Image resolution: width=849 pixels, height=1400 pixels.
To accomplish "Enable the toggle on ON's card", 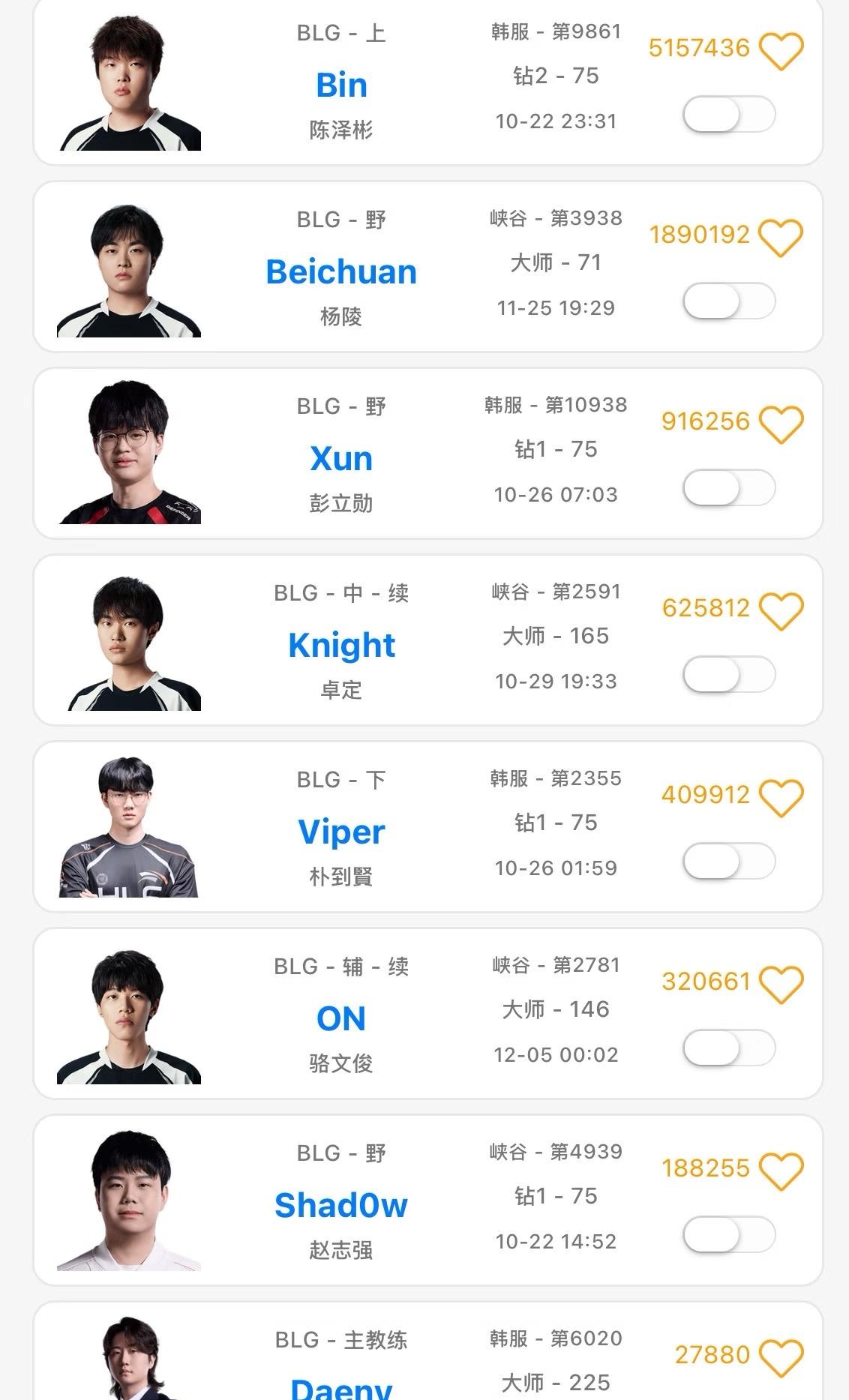I will click(x=728, y=1048).
